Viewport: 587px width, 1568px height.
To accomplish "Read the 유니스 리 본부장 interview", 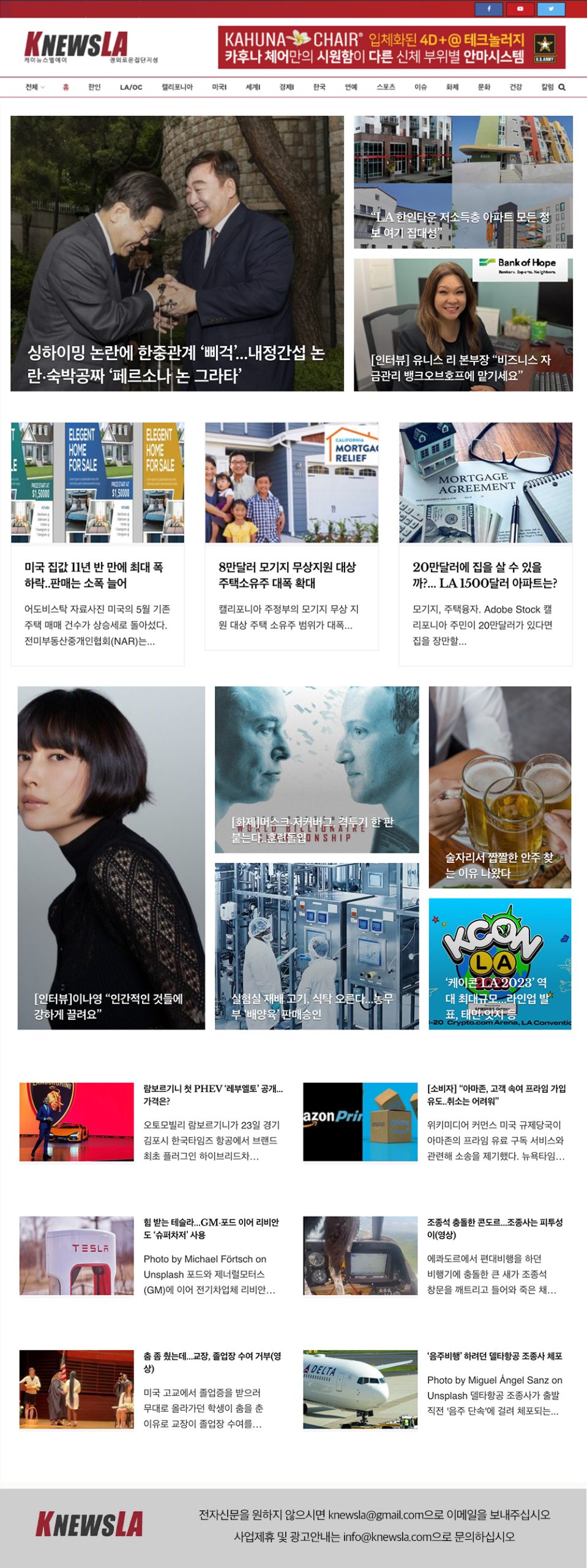I will 463,367.
